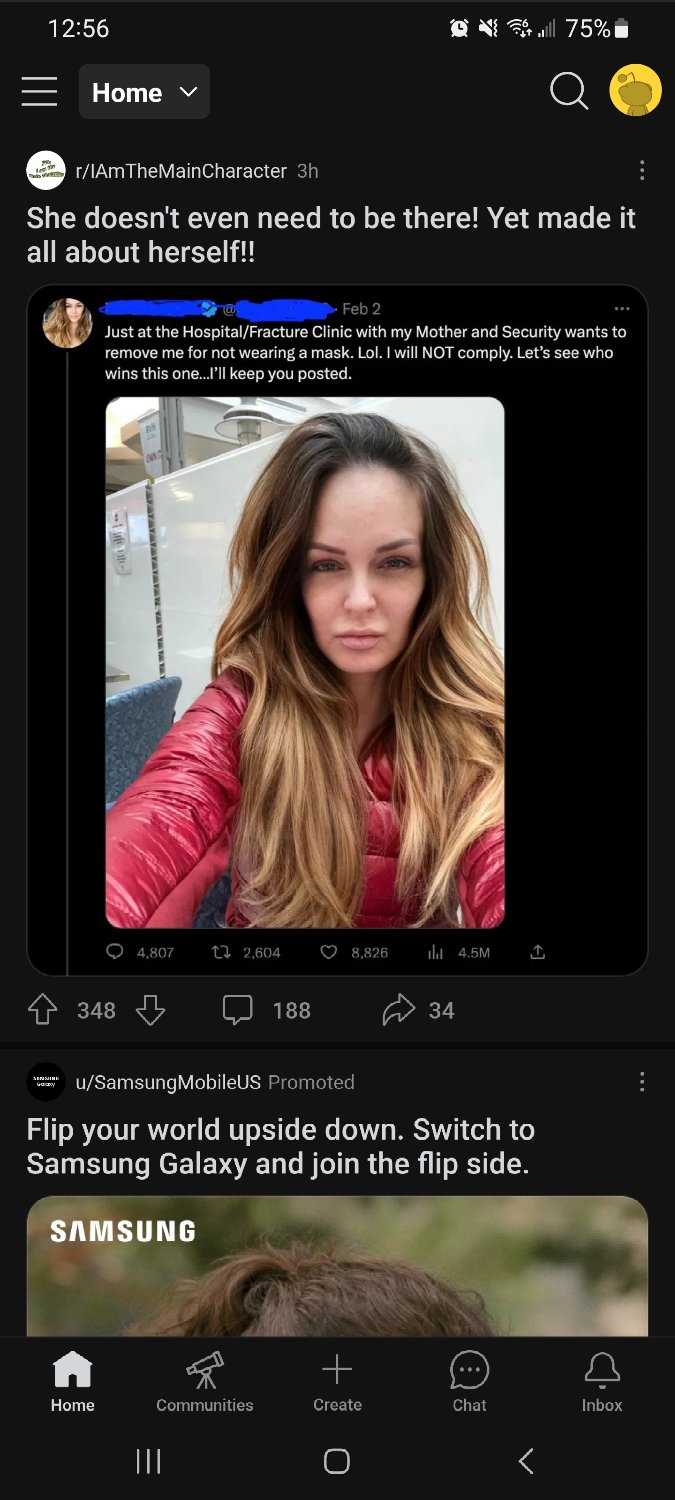This screenshot has height=1500, width=675.
Task: View the 188 comments on the post
Action: (x=267, y=1011)
